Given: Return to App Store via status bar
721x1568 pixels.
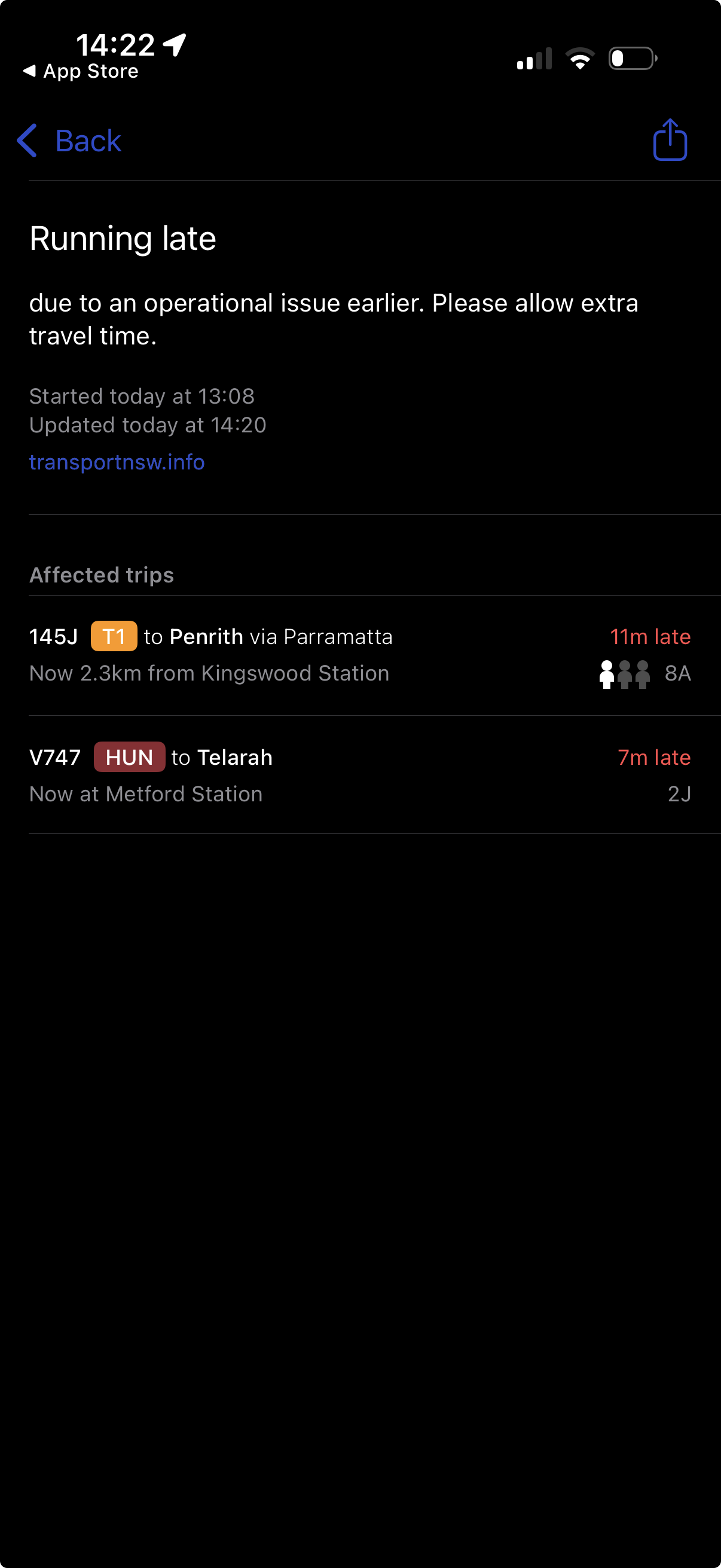Looking at the screenshot, I should 81,71.
